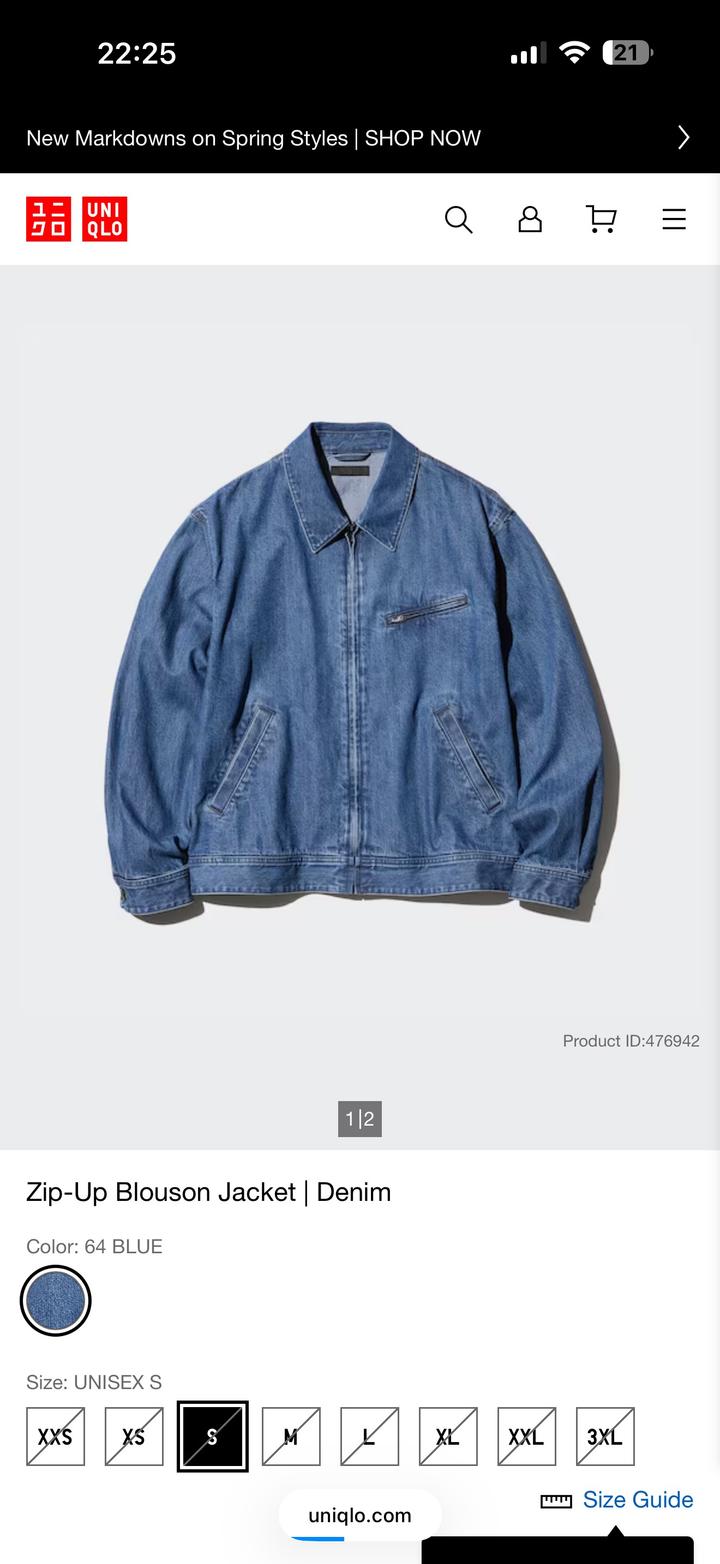View the shopping cart

[601, 219]
